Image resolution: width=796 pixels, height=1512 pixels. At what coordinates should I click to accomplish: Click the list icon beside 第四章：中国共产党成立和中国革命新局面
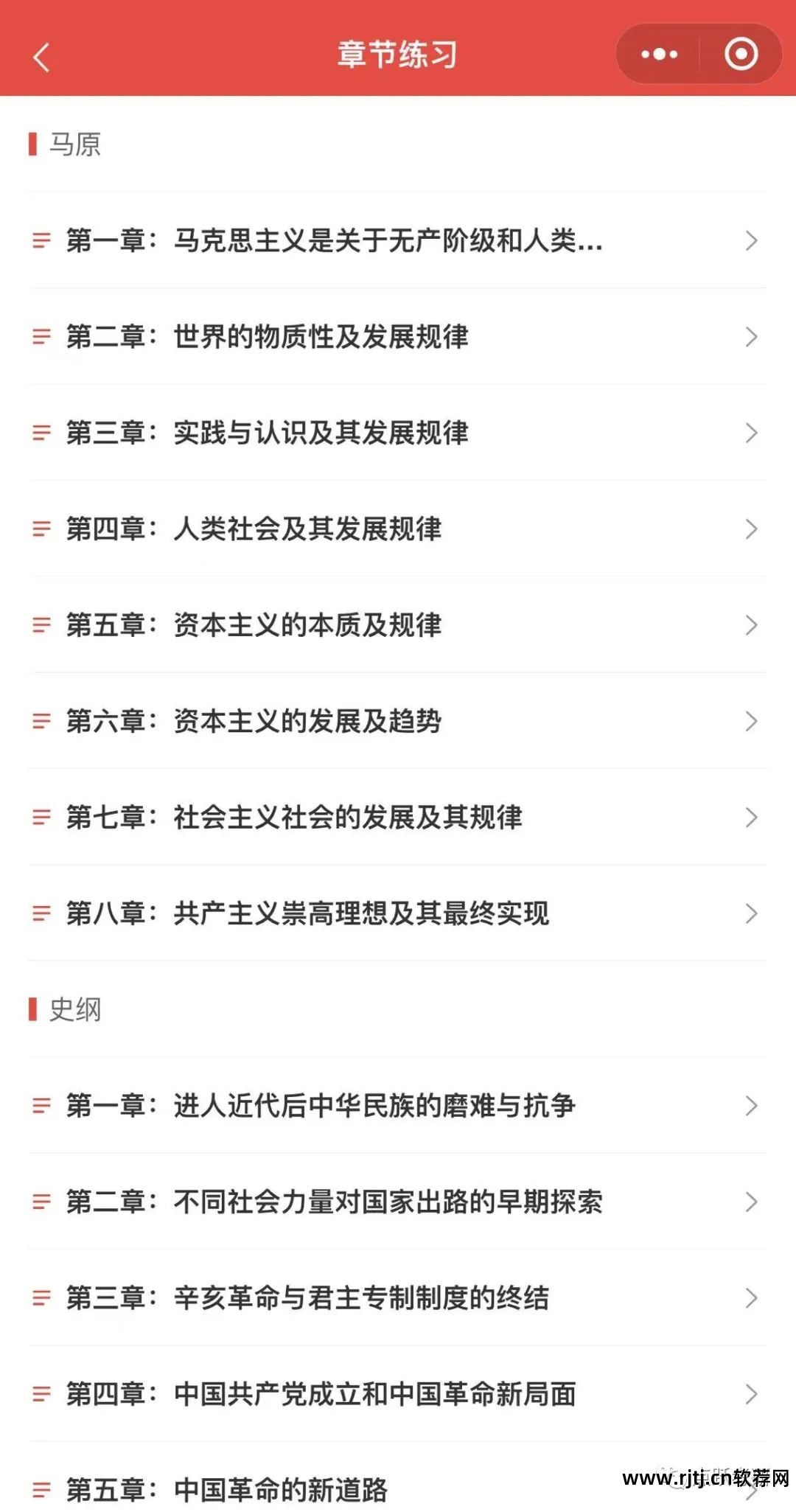tap(41, 1394)
